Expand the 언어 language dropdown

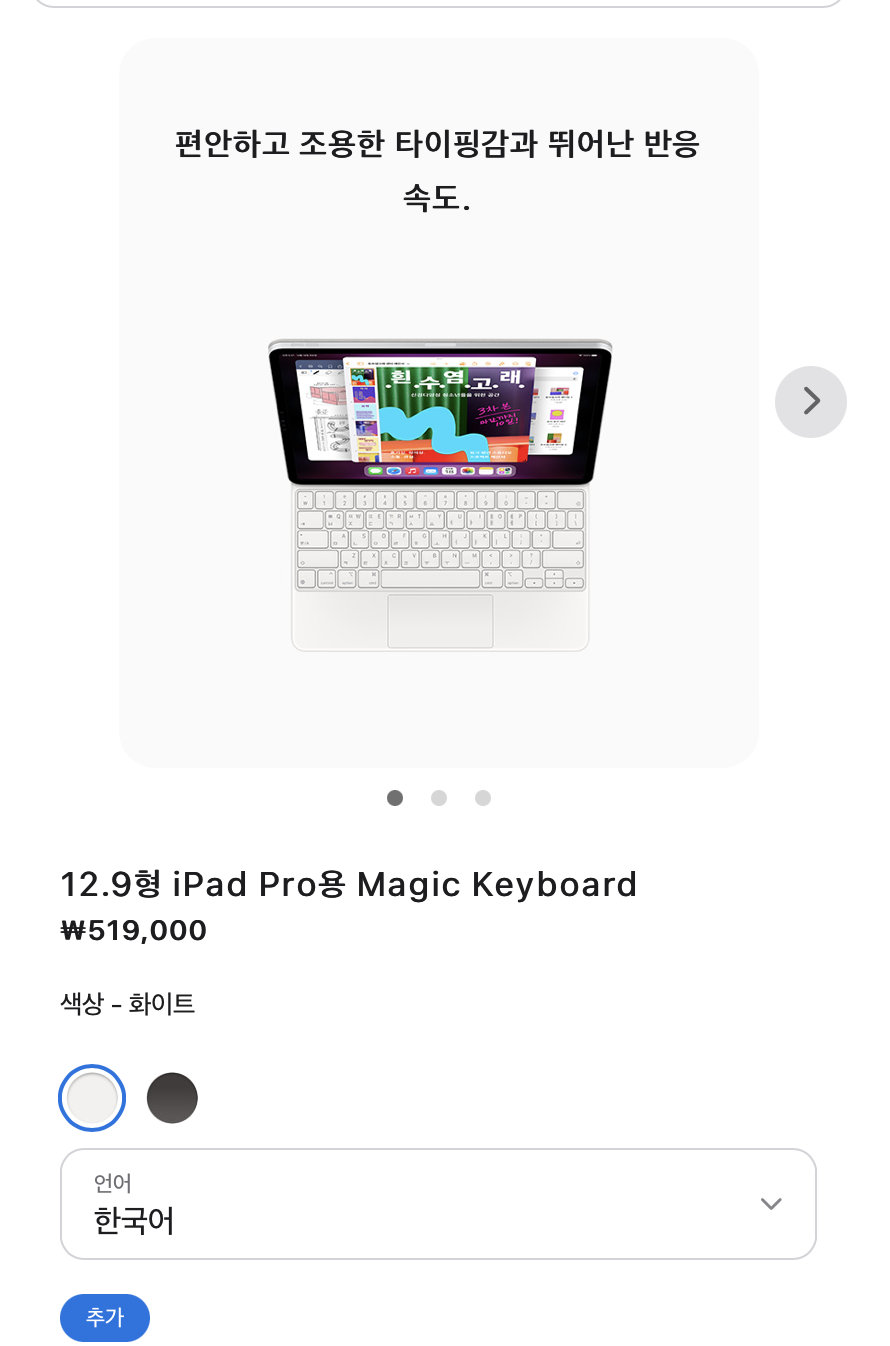[438, 1204]
